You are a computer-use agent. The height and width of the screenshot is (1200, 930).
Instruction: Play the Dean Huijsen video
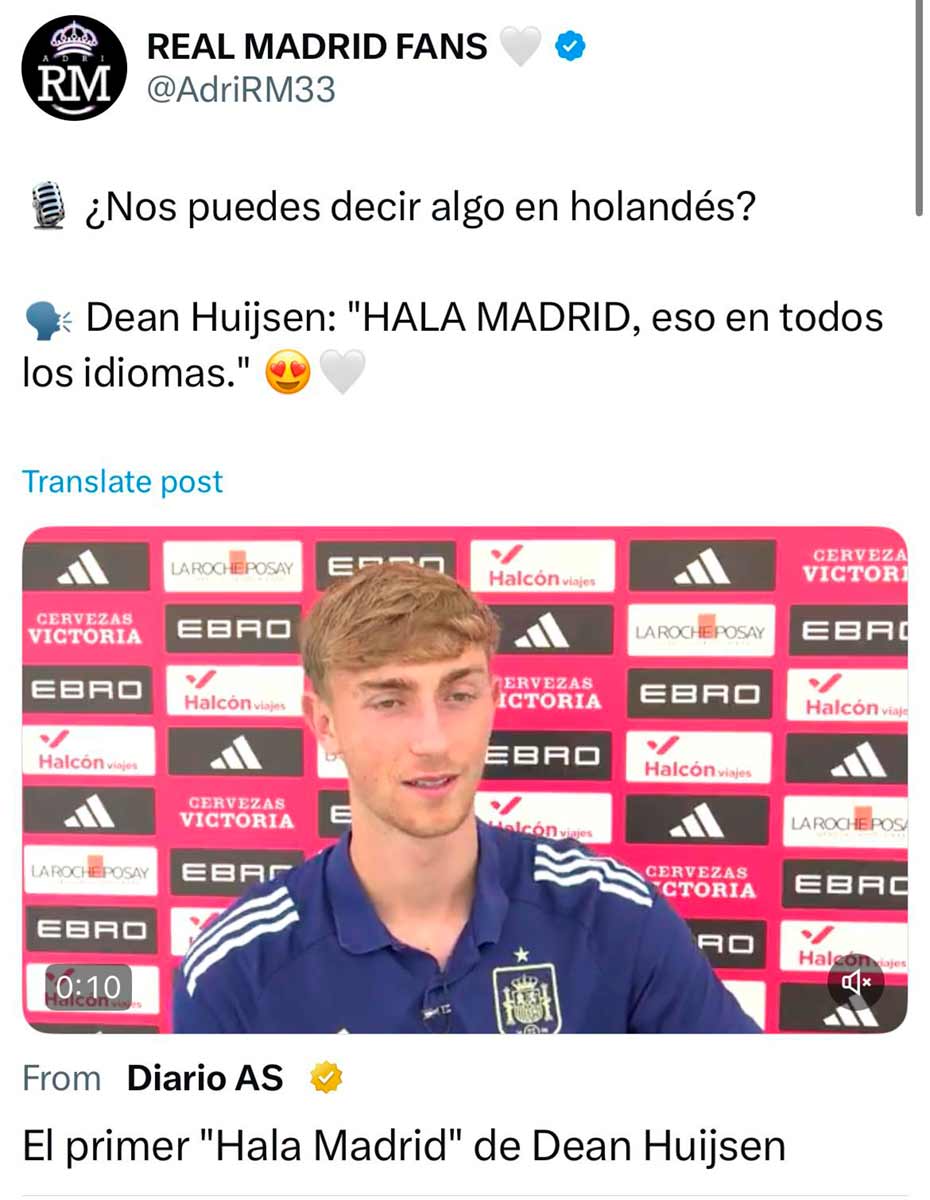click(465, 780)
